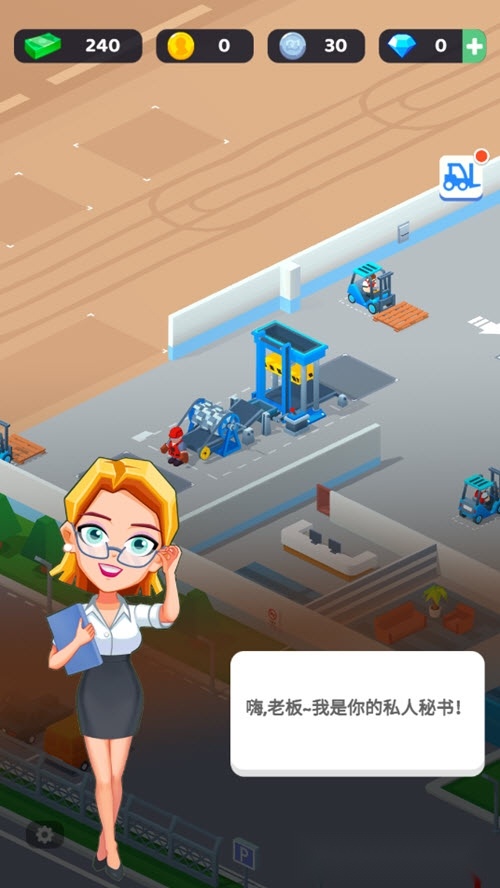Open the settings gear
The width and height of the screenshot is (500, 888).
45,834
